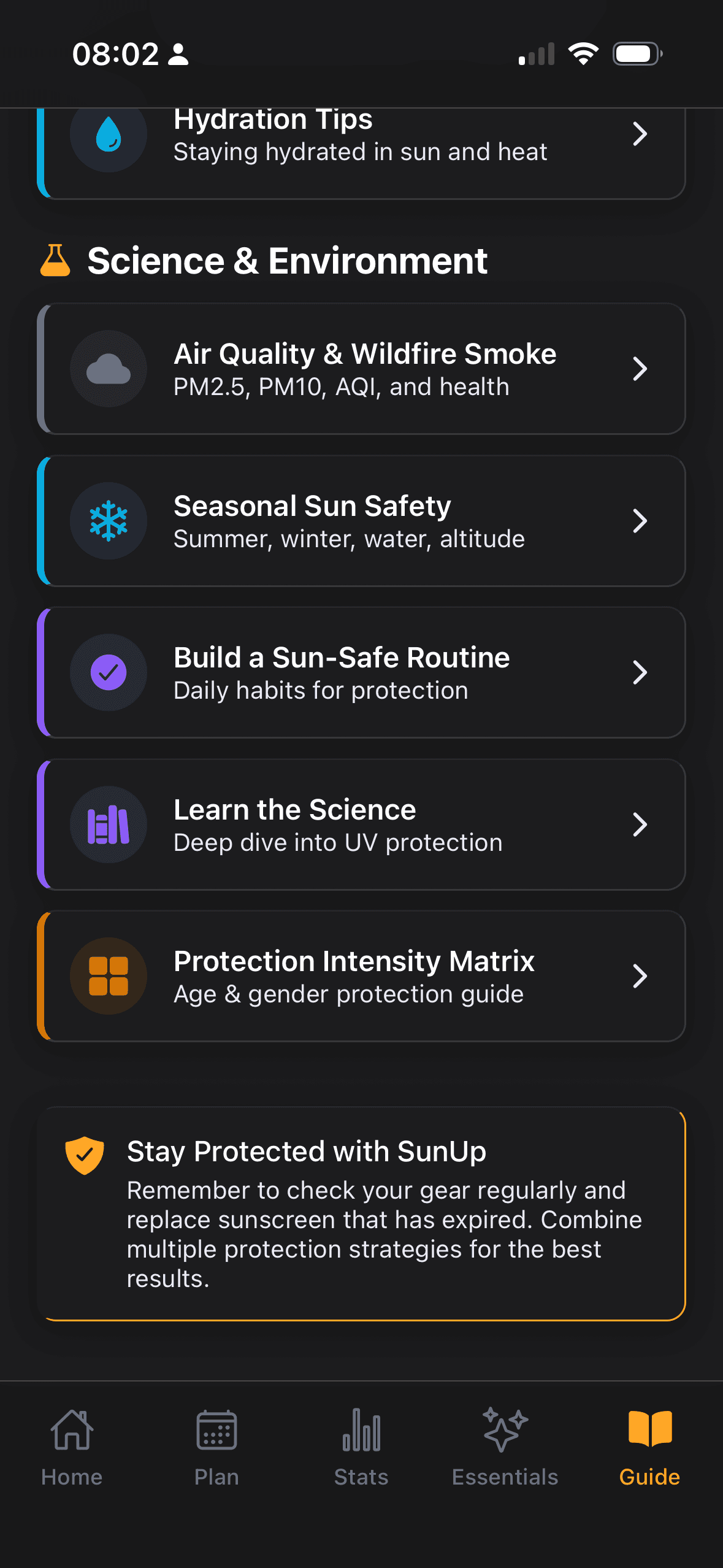Tap the water droplet Hydration Tips icon
723x1568 pixels.
click(109, 133)
